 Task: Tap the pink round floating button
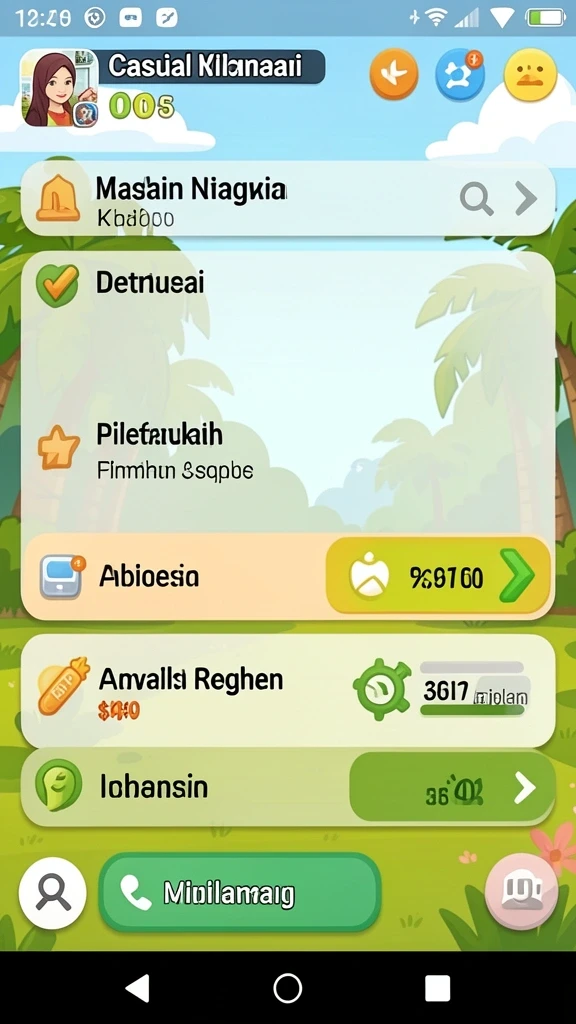tap(521, 891)
